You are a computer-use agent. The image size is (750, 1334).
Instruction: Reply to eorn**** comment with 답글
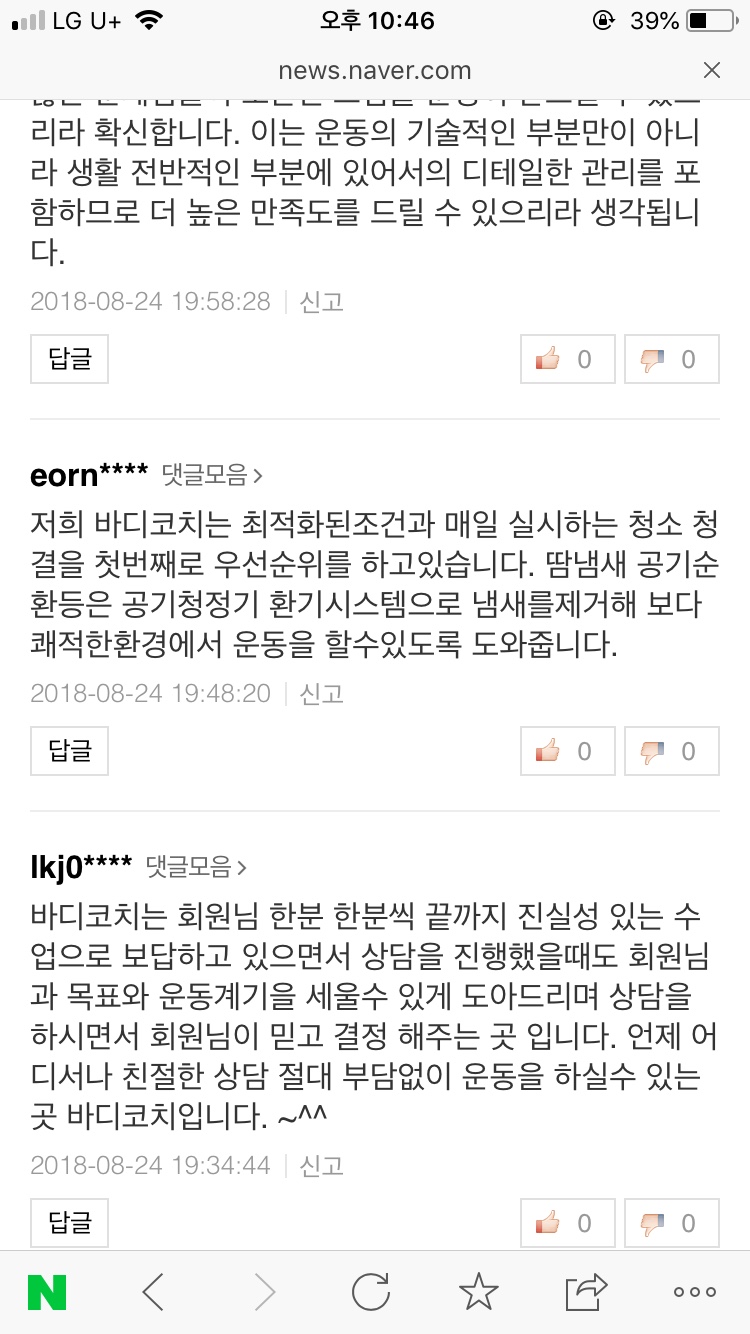coord(69,750)
